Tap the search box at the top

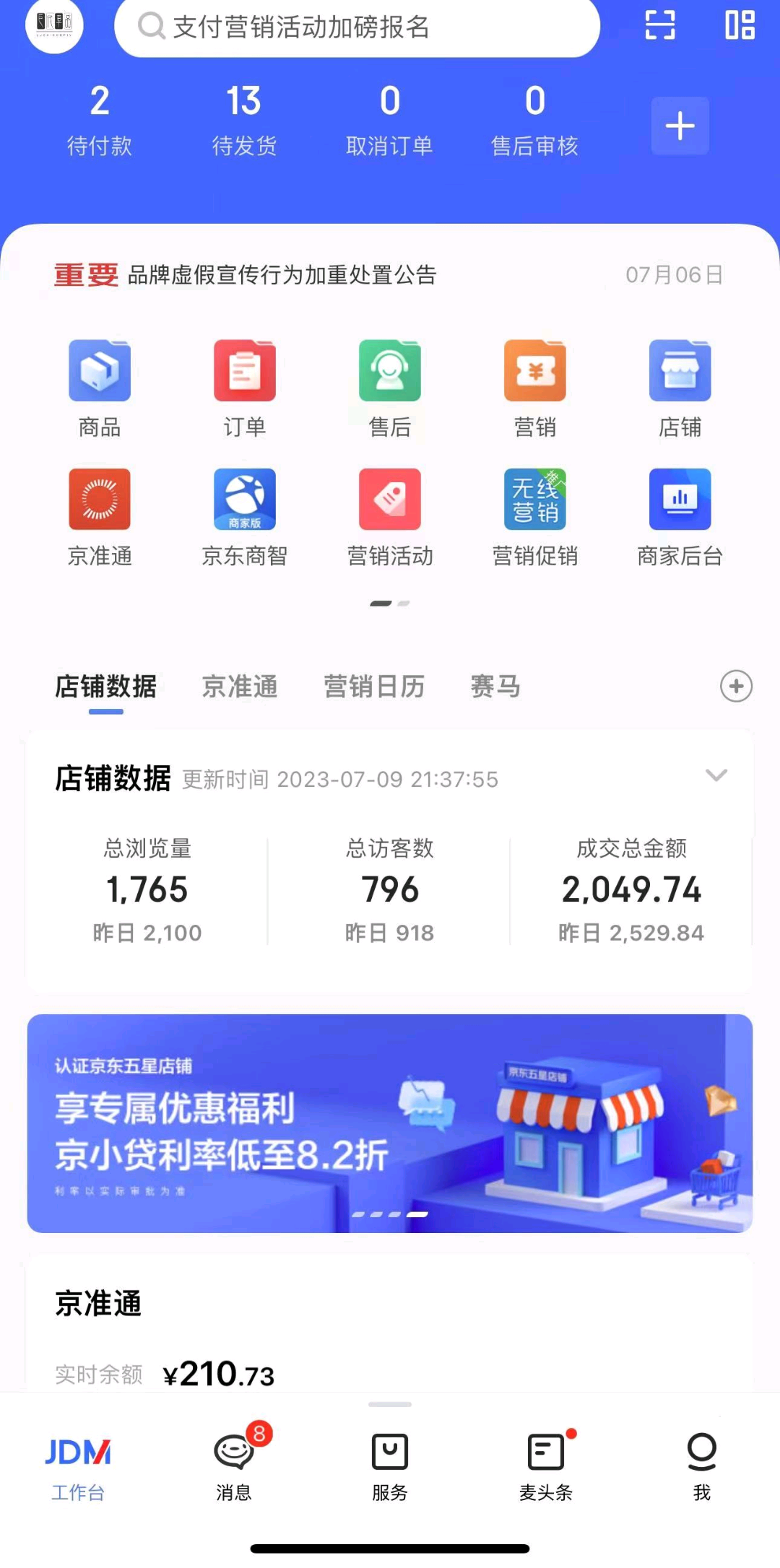pos(357,27)
